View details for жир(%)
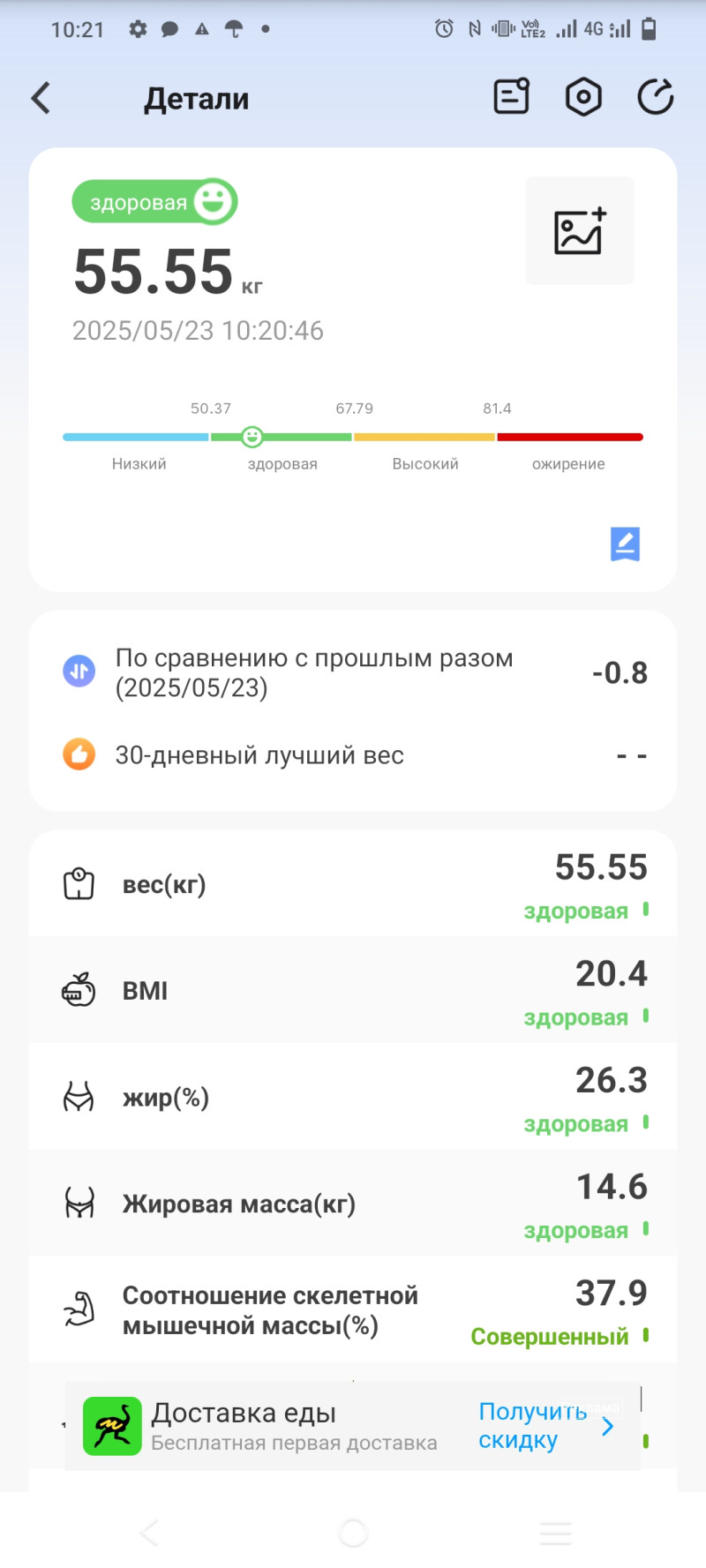The image size is (706, 1568). click(x=353, y=1098)
